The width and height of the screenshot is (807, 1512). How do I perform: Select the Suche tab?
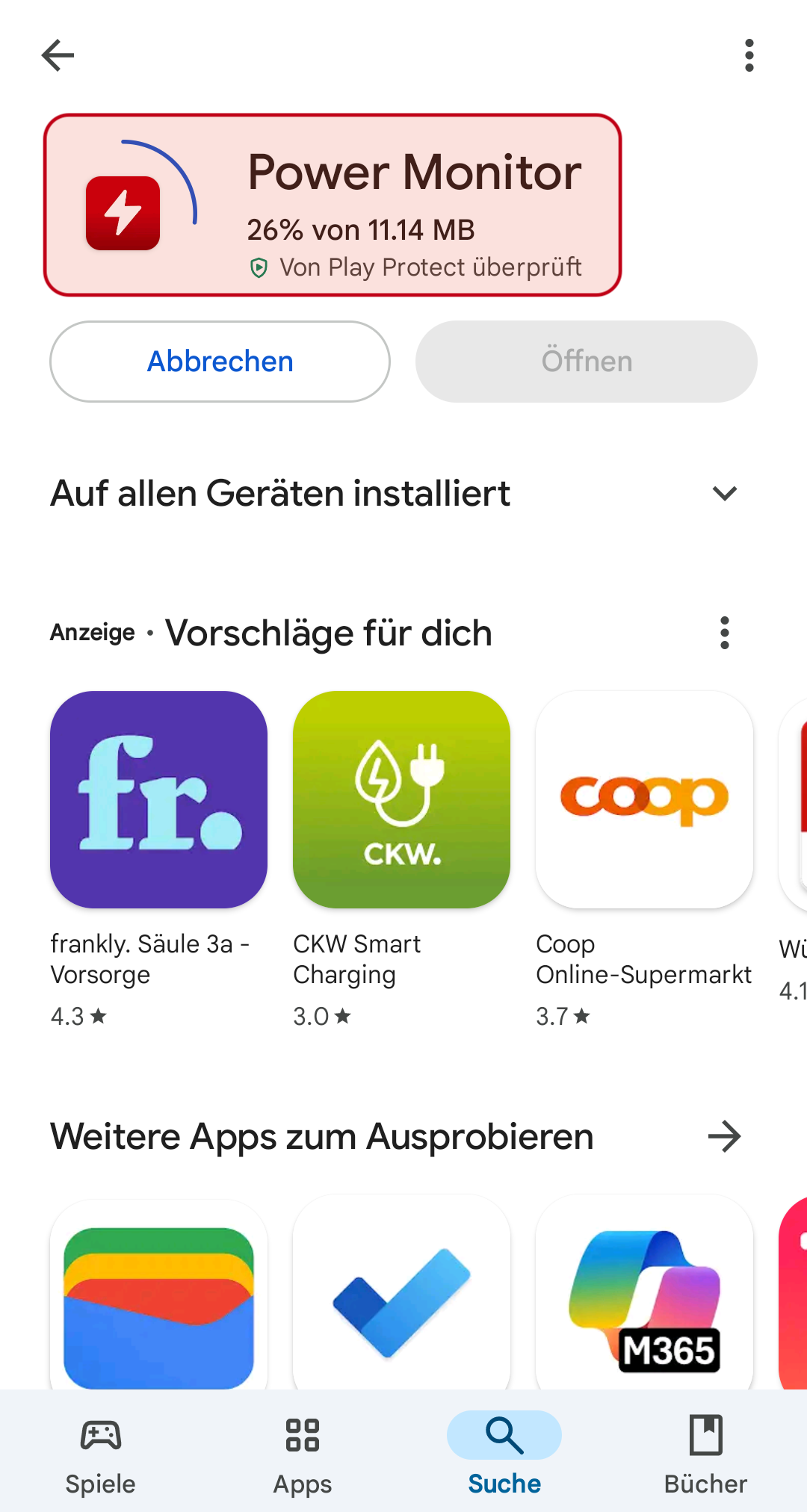504,1454
